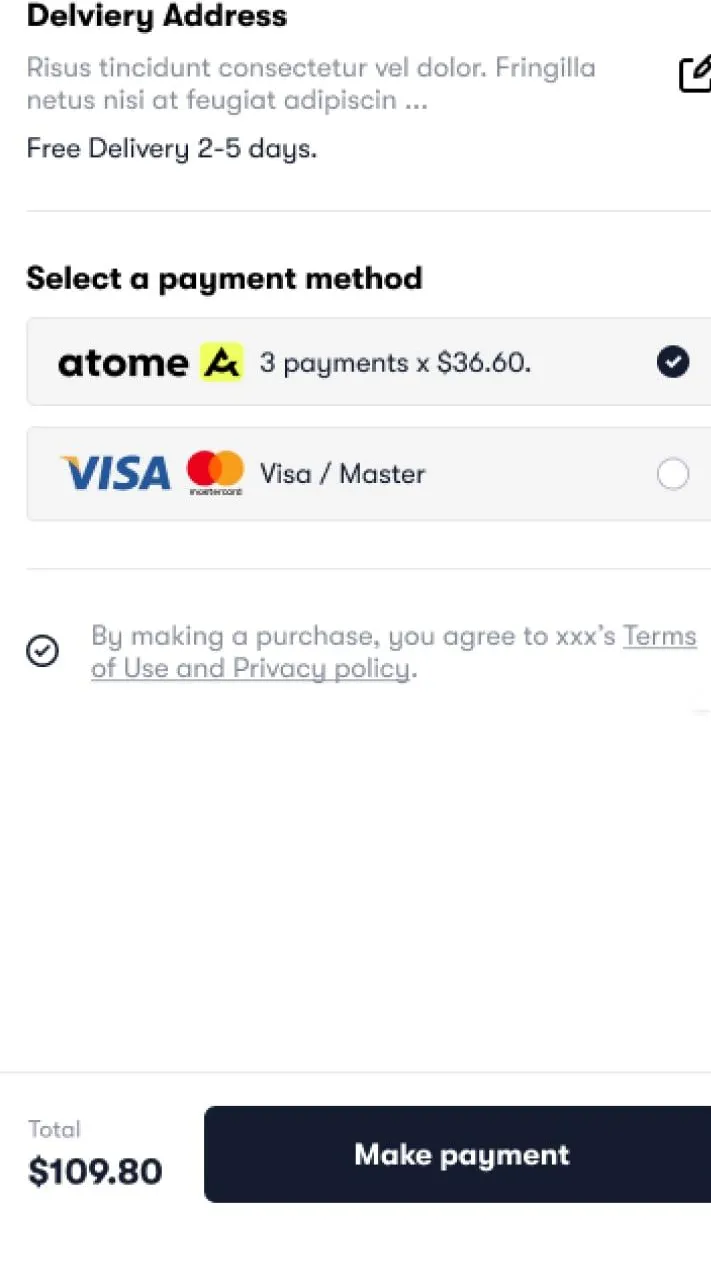Screen dimensions: 711x1270
Task: Edit the delivery address
Action: click(x=696, y=74)
